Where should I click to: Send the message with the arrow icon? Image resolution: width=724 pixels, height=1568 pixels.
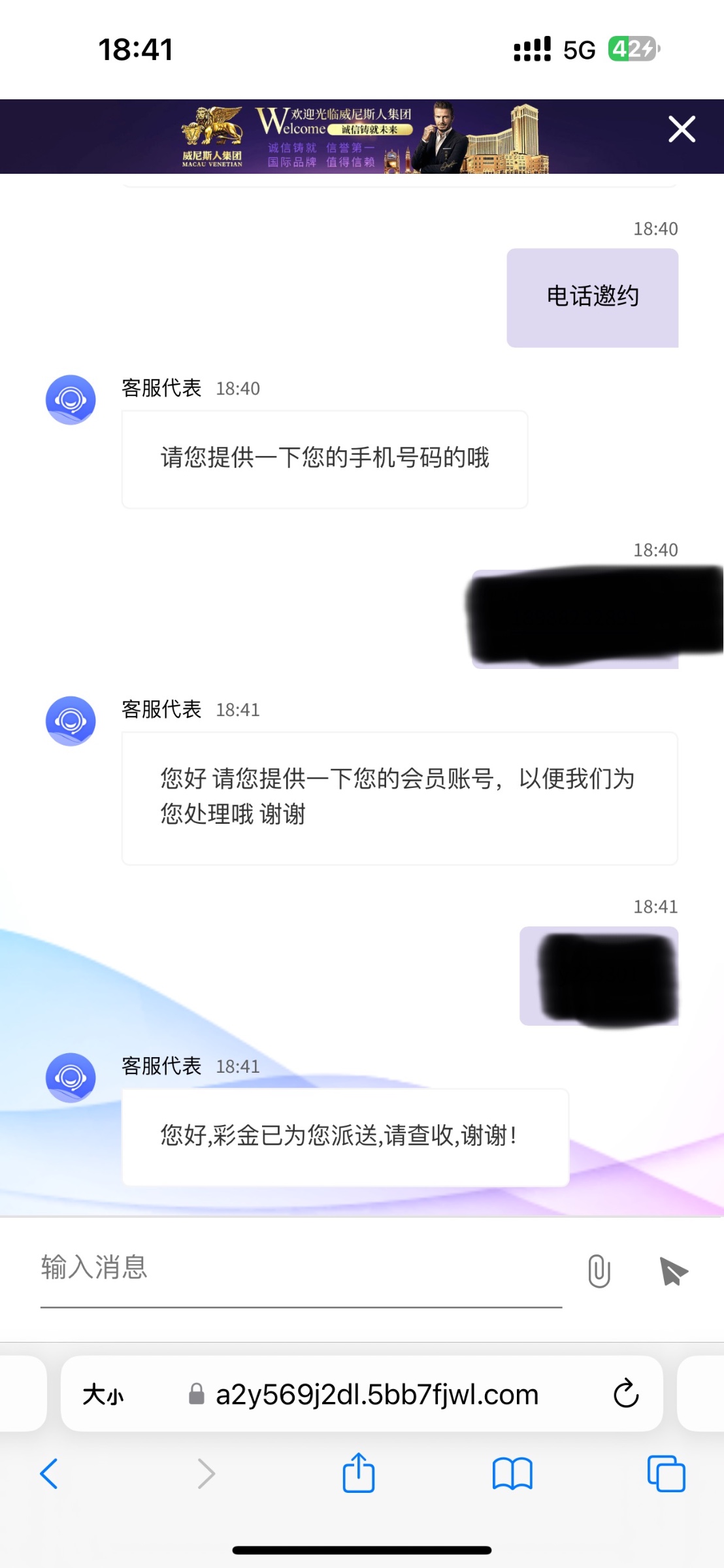tap(673, 1271)
